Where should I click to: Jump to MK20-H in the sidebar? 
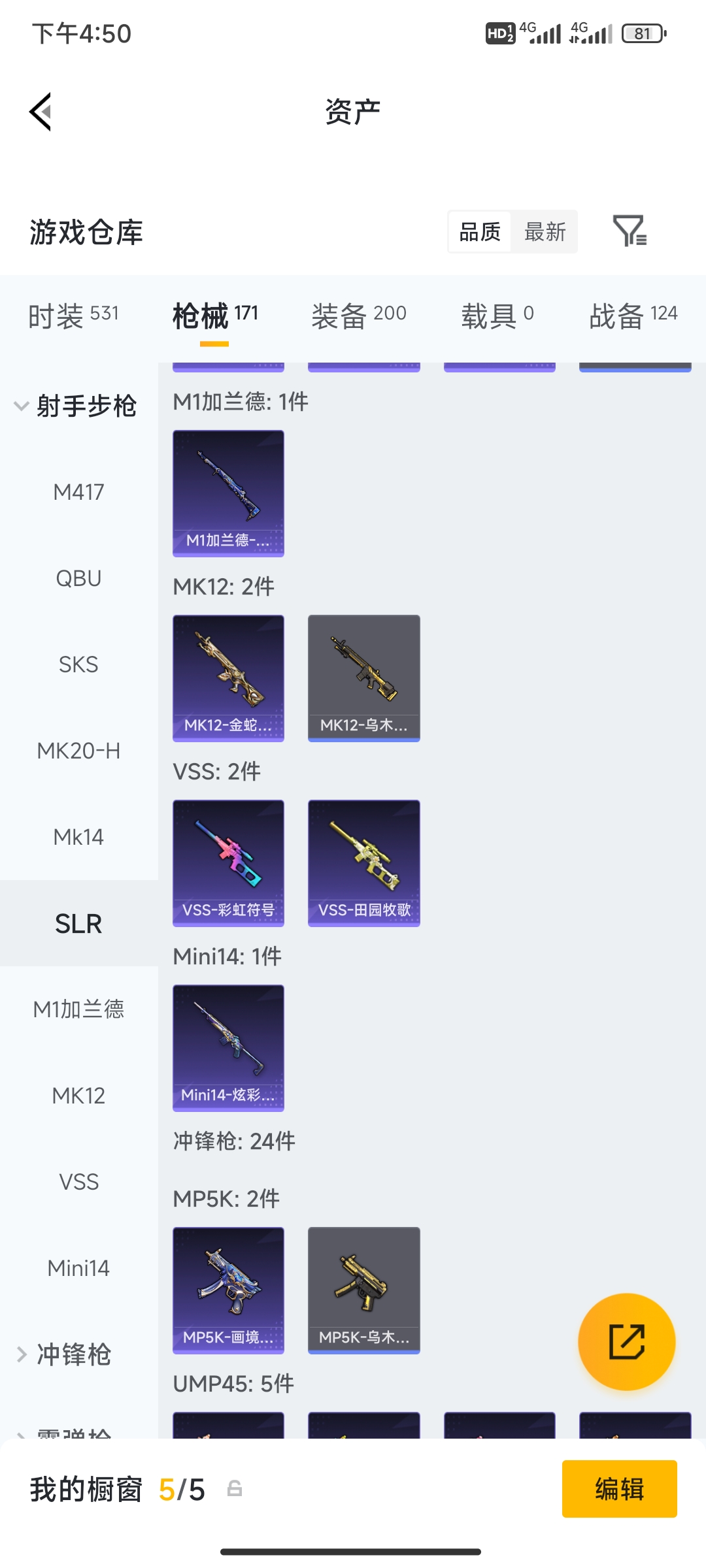click(78, 751)
